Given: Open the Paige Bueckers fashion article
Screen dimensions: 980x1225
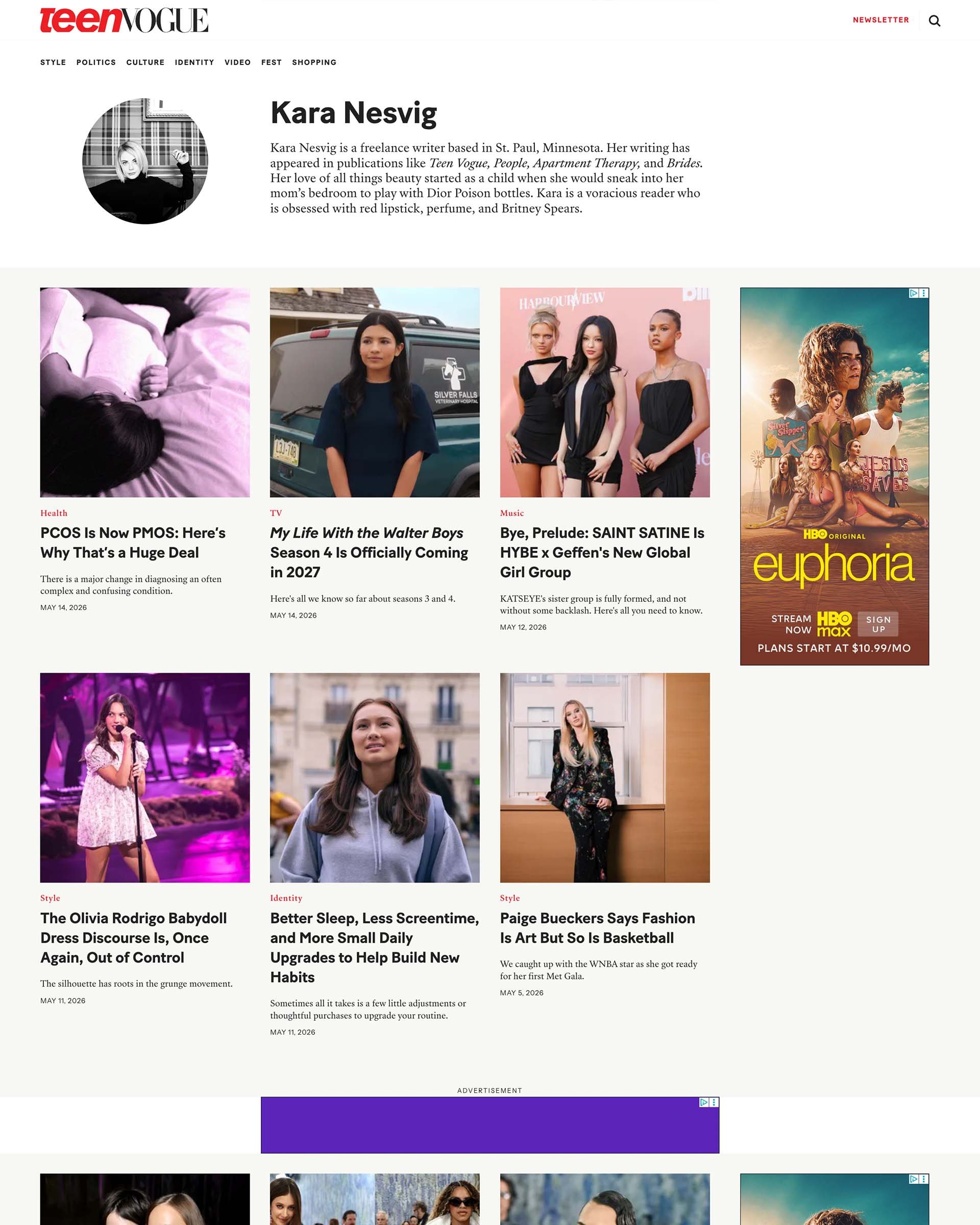Looking at the screenshot, I should (x=598, y=928).
